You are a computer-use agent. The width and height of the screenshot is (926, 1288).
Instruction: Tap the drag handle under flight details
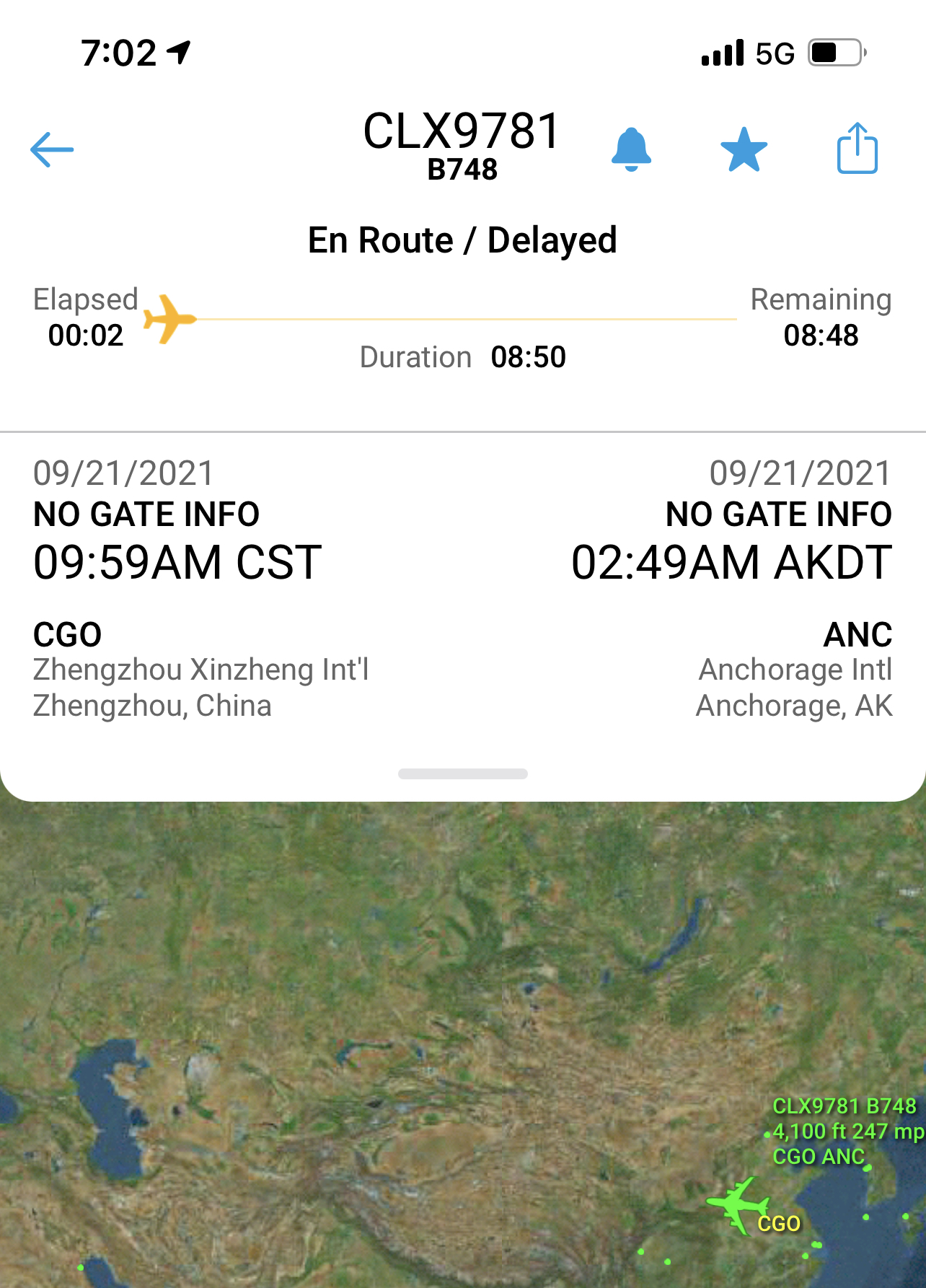(463, 774)
